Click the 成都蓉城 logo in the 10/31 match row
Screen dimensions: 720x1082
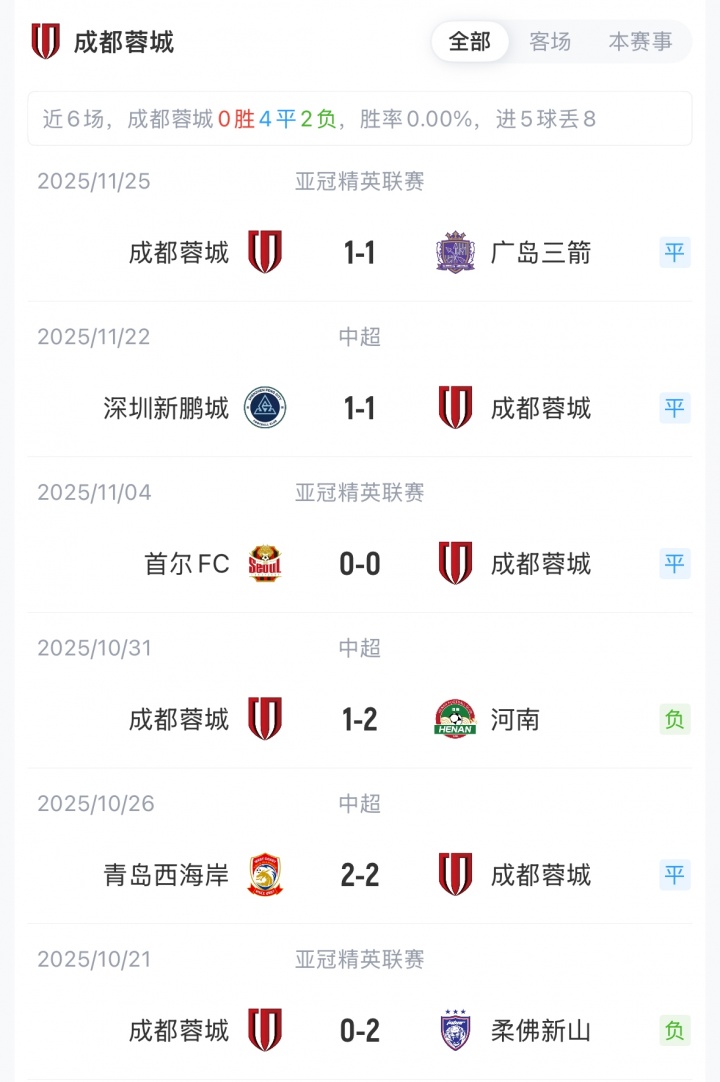[x=267, y=719]
